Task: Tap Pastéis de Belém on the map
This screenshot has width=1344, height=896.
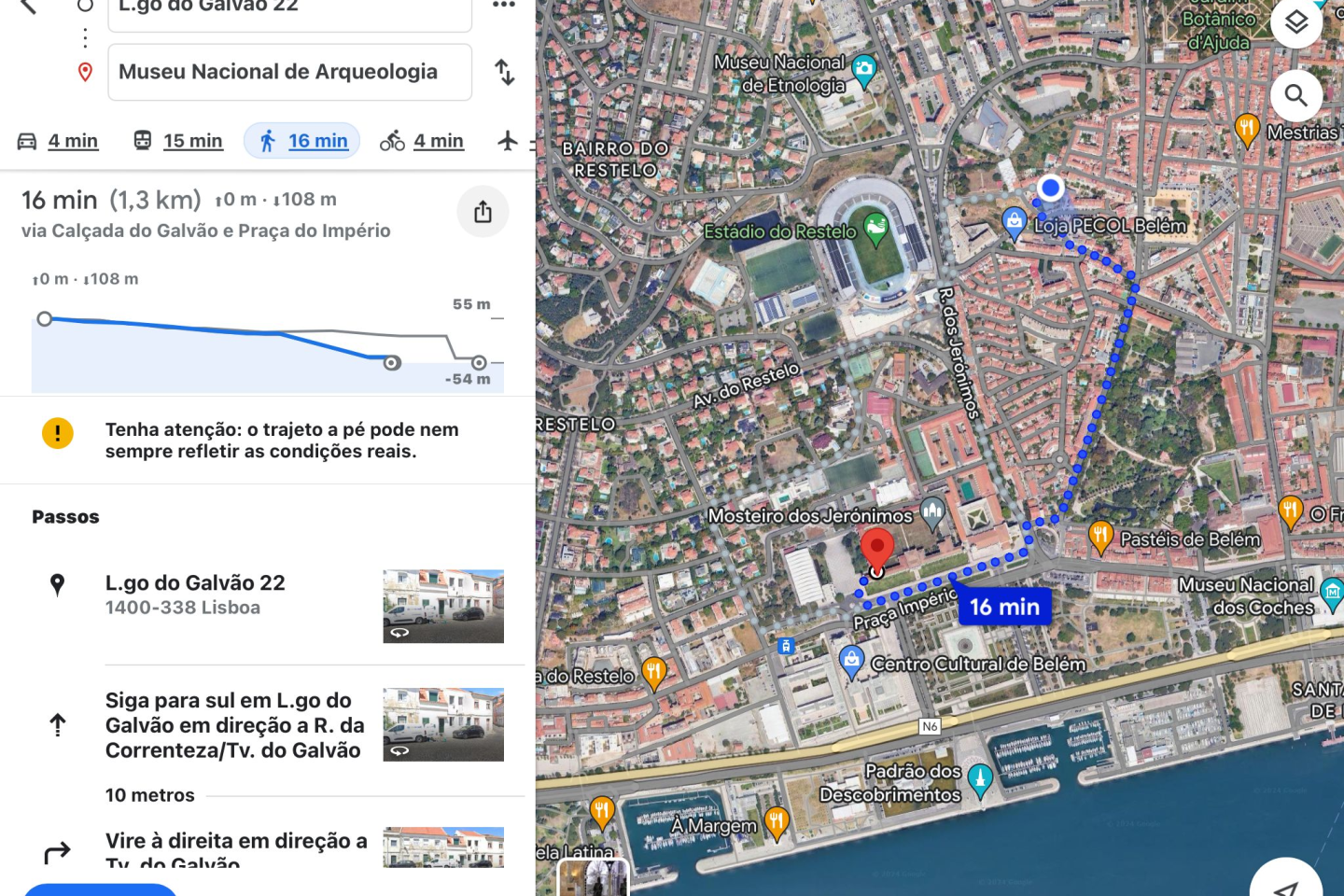Action: [x=1101, y=536]
